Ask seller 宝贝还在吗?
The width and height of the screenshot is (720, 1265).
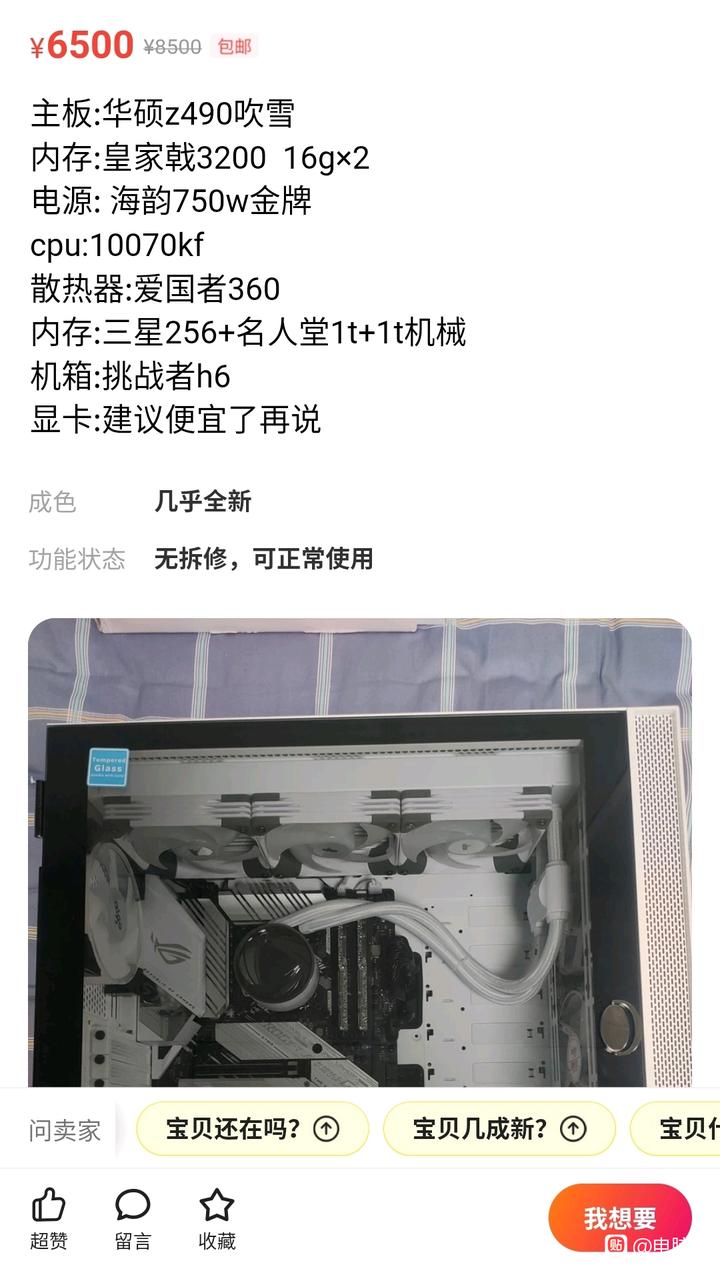tap(252, 1129)
